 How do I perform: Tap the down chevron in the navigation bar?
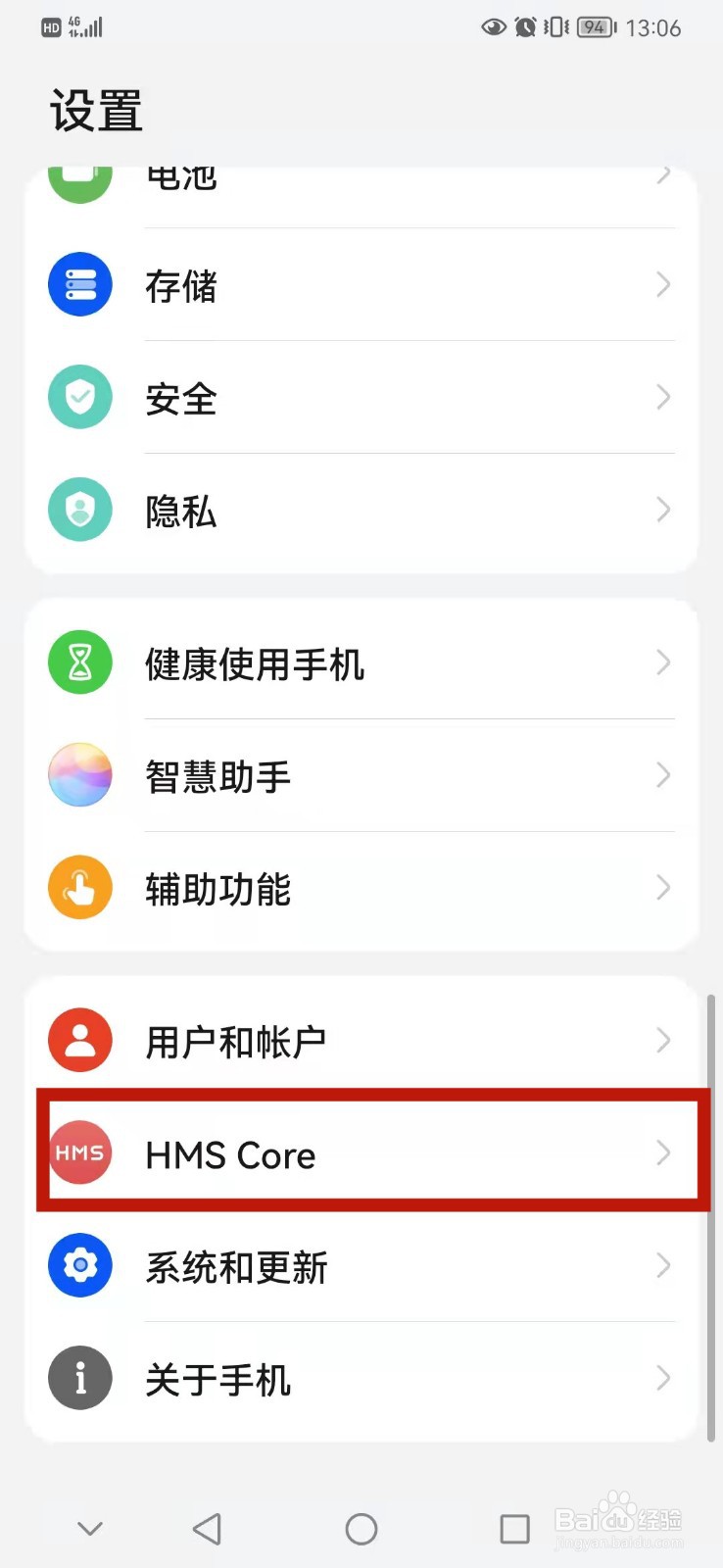pos(90,1527)
